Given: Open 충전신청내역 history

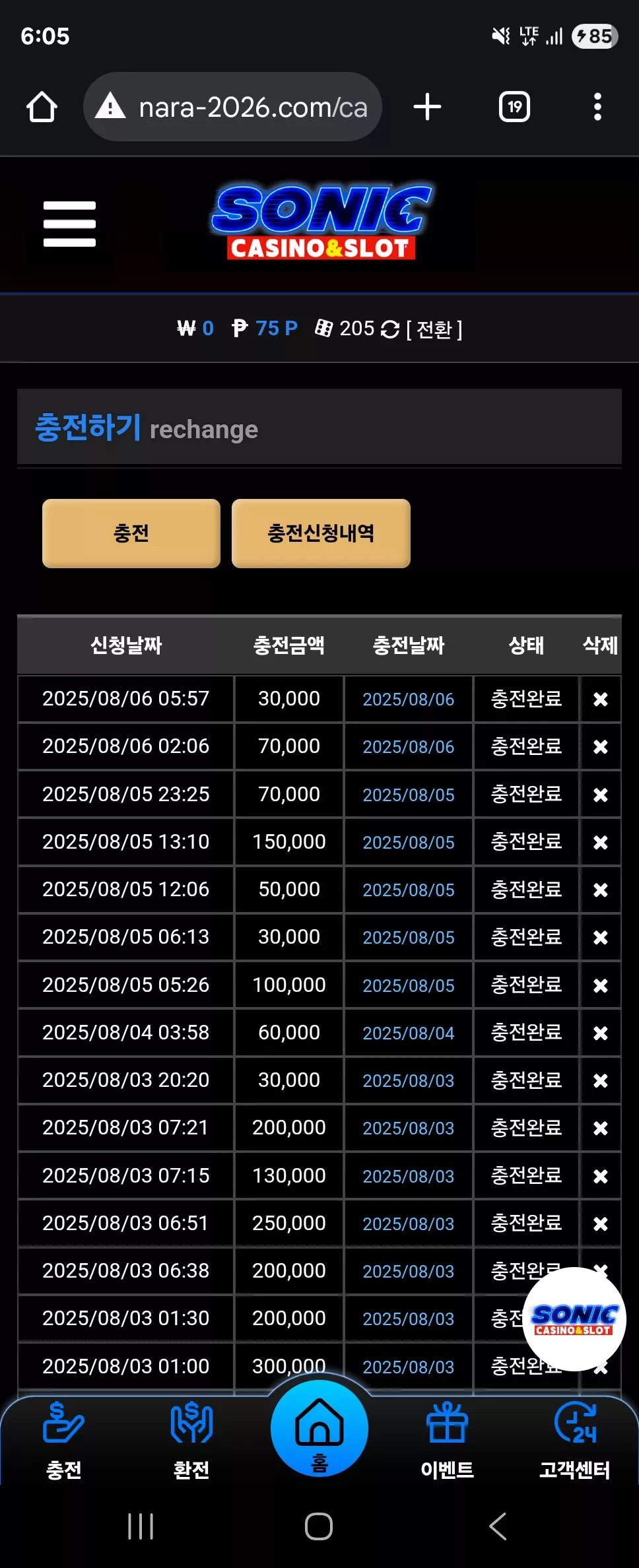Looking at the screenshot, I should click(x=321, y=533).
